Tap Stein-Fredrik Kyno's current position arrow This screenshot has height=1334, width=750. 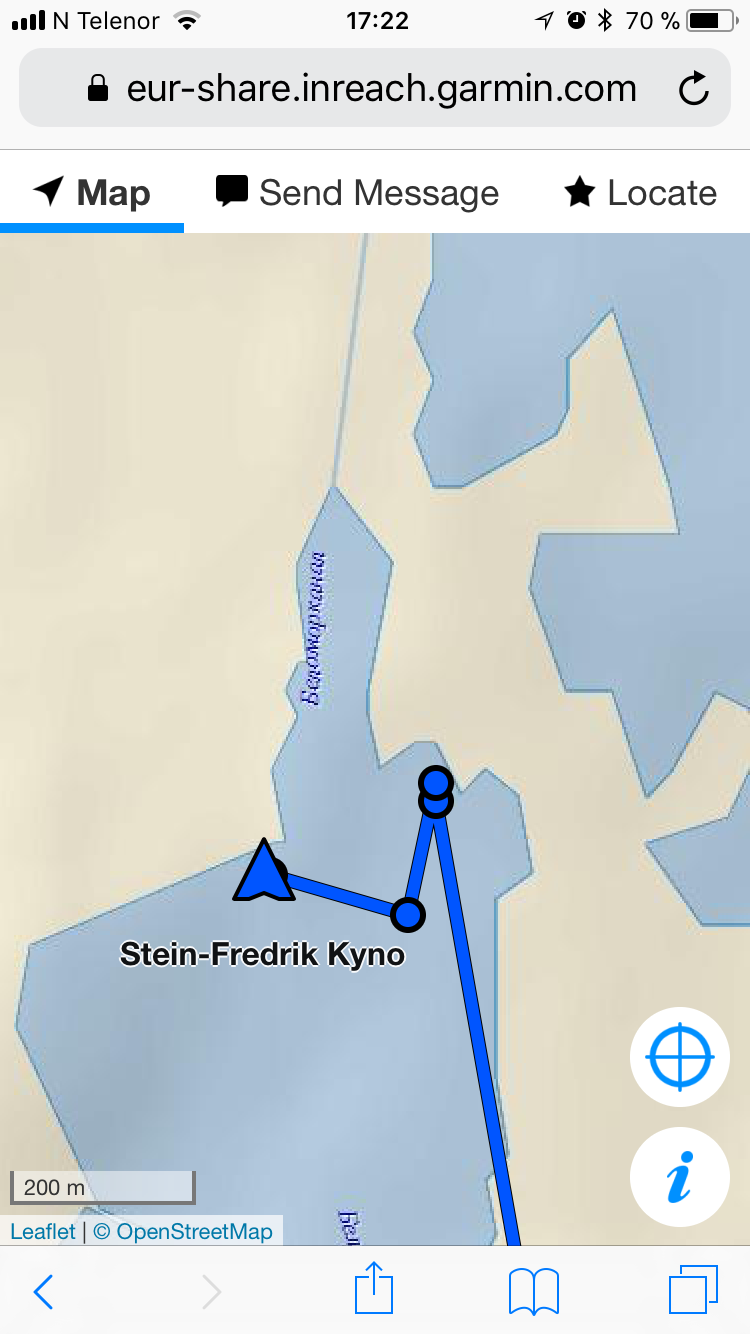pos(264,873)
